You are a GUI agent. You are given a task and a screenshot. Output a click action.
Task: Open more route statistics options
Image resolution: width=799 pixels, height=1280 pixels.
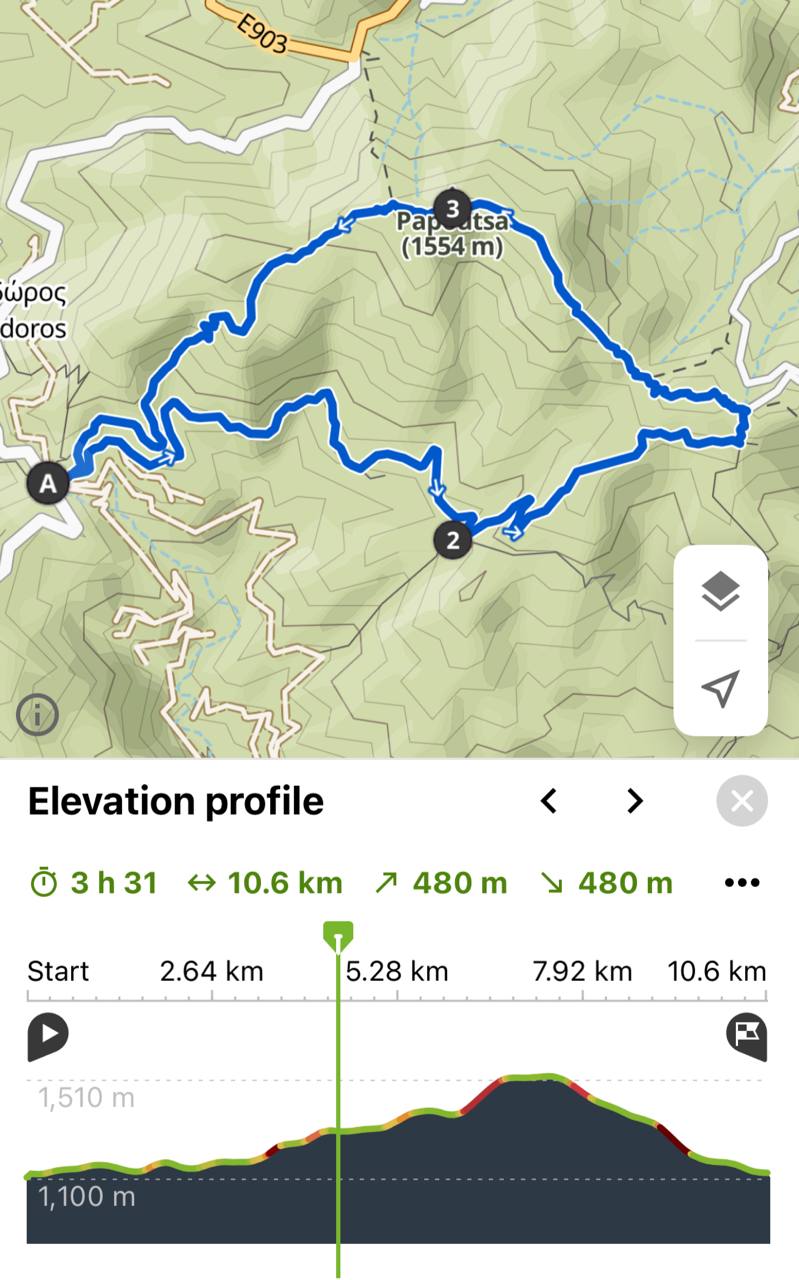(x=742, y=883)
